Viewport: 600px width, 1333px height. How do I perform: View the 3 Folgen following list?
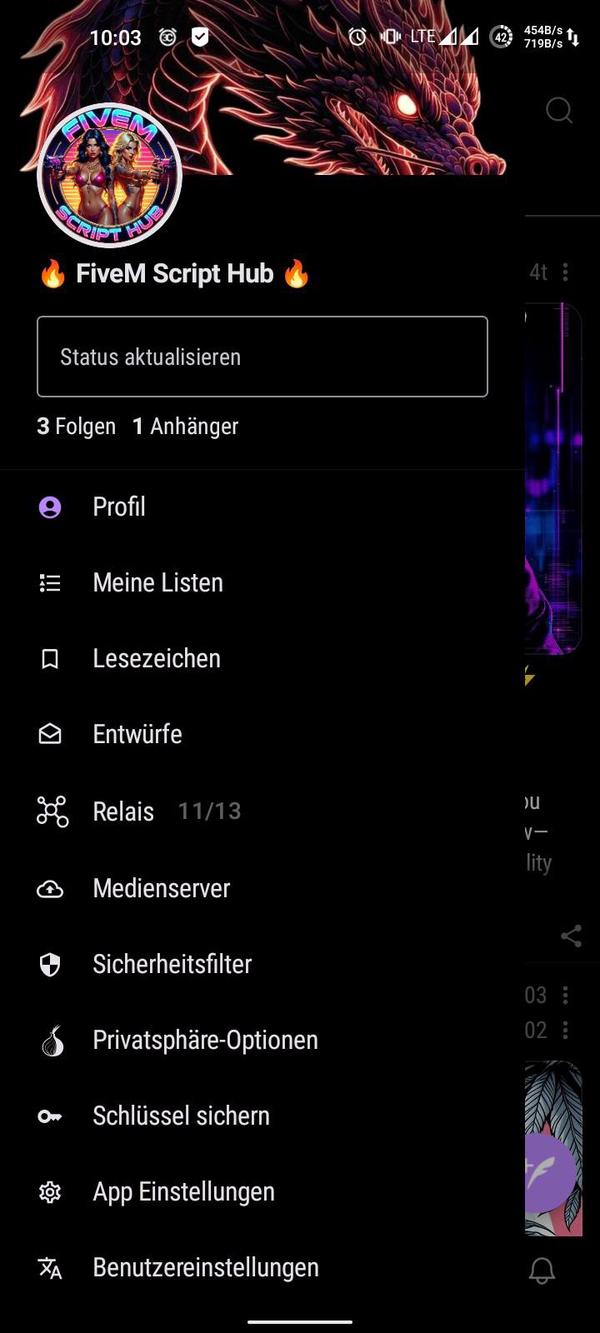coord(76,427)
